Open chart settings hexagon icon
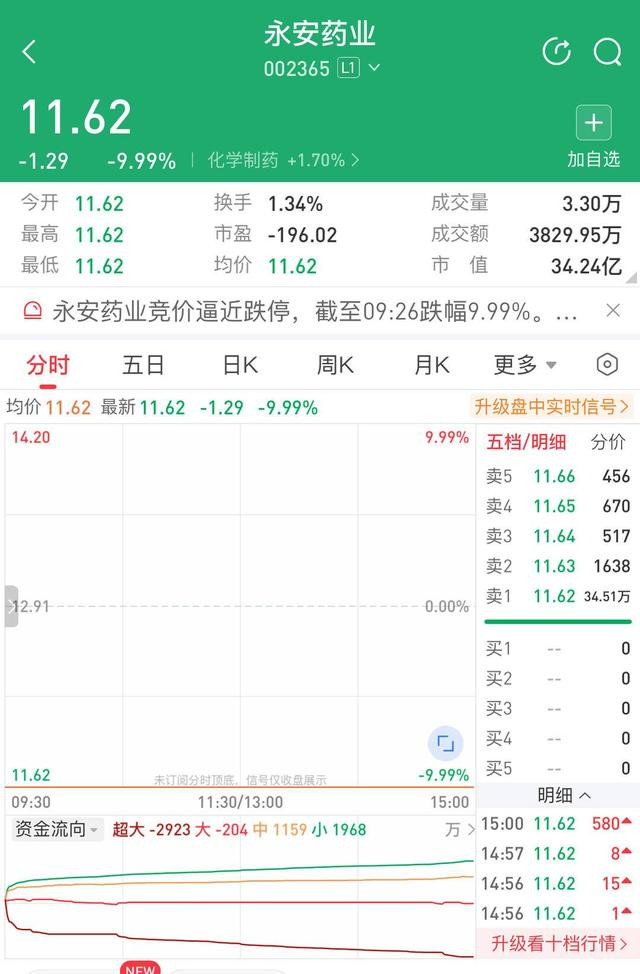The width and height of the screenshot is (640, 974). 607,365
